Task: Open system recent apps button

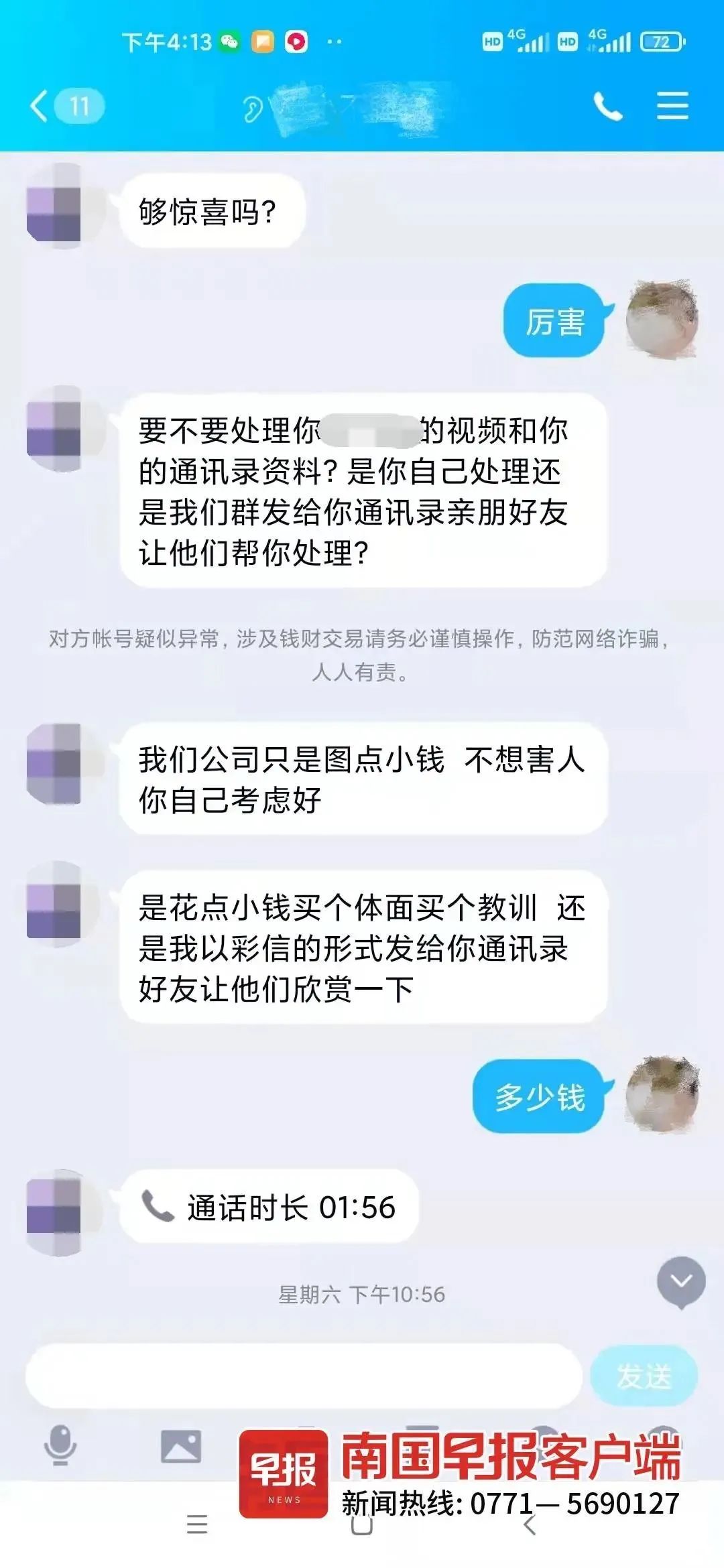Action: point(197,1525)
